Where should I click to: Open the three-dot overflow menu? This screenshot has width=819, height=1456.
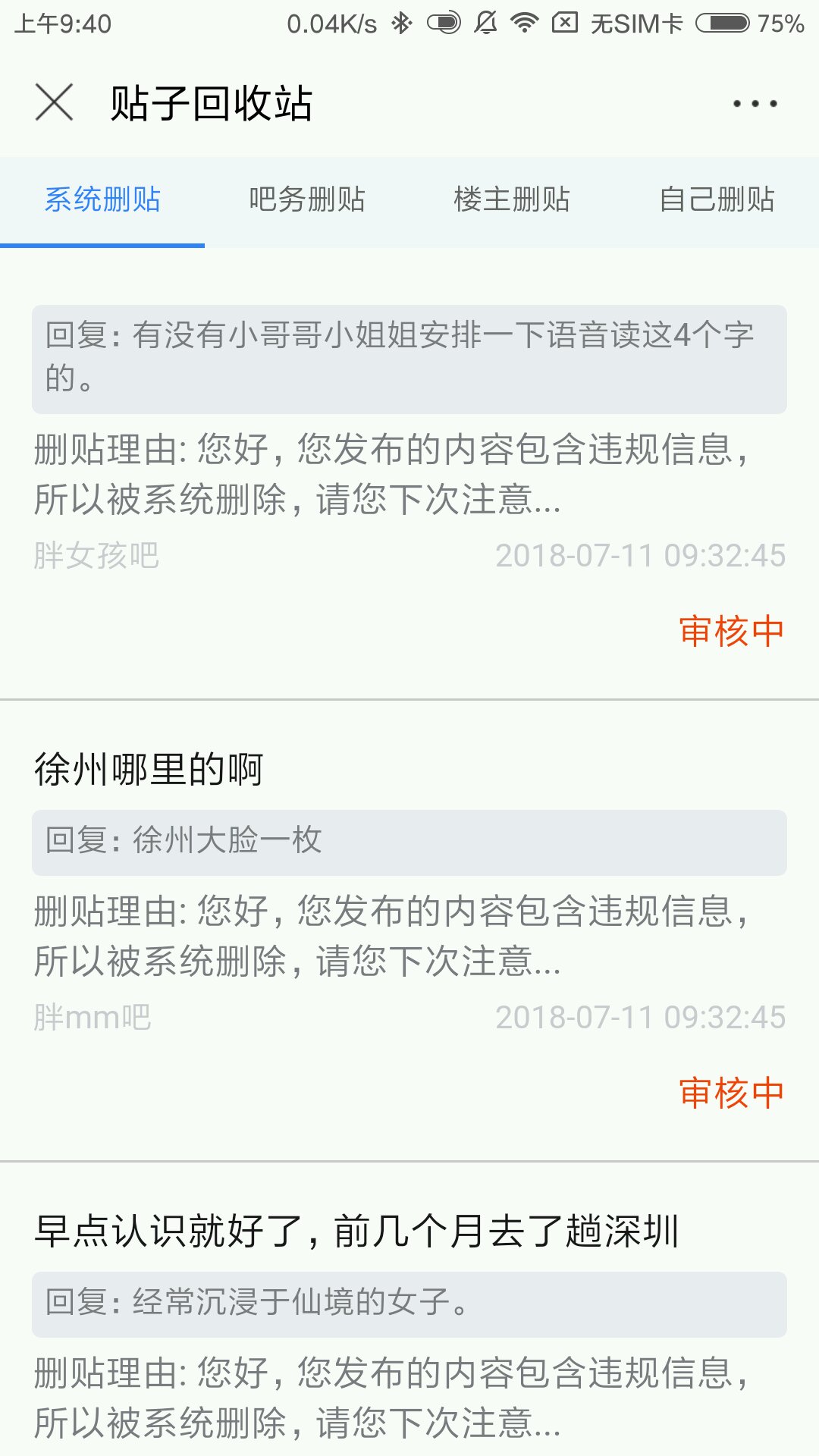click(x=755, y=103)
